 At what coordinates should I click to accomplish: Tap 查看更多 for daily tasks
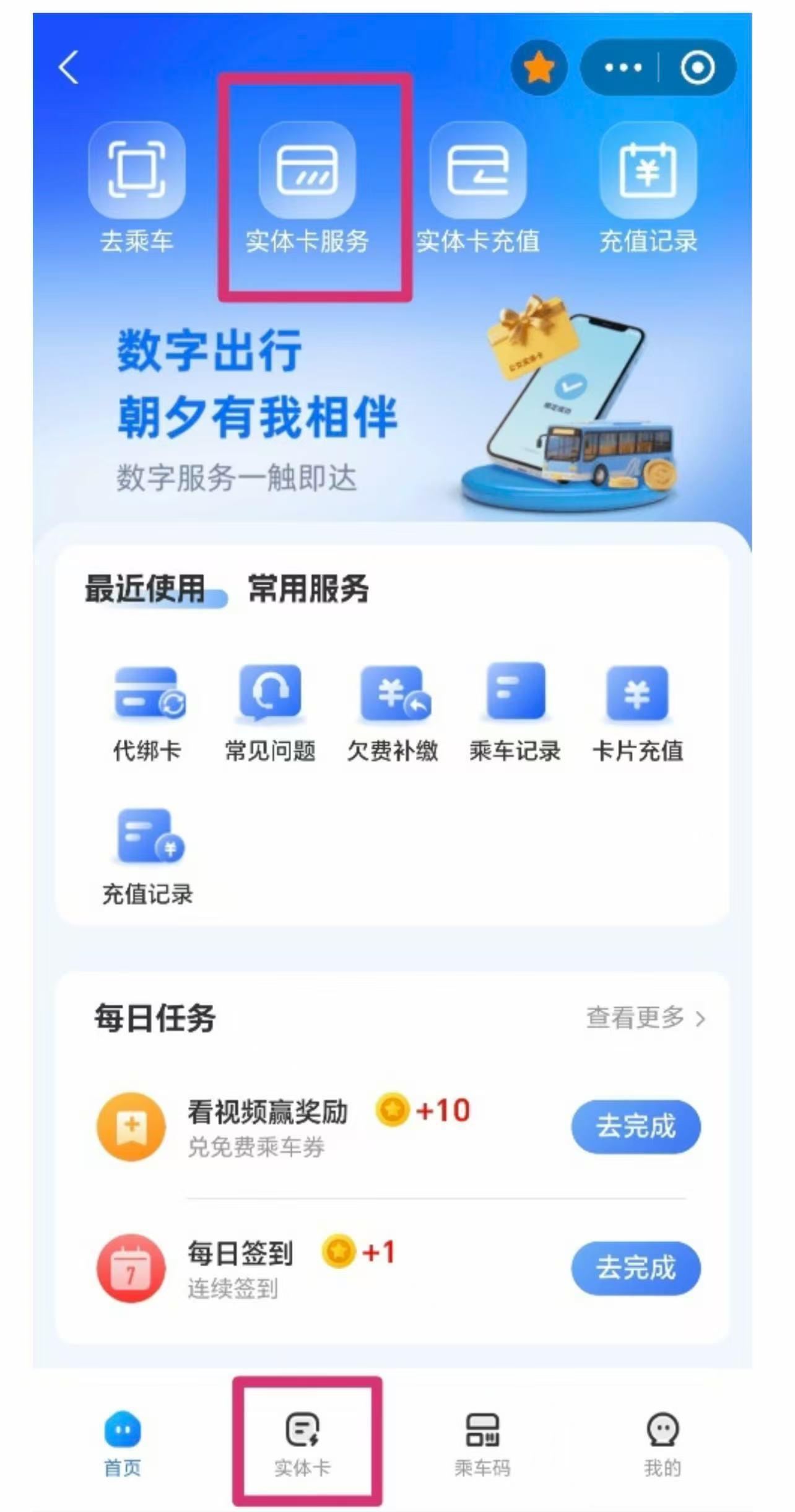point(646,1018)
